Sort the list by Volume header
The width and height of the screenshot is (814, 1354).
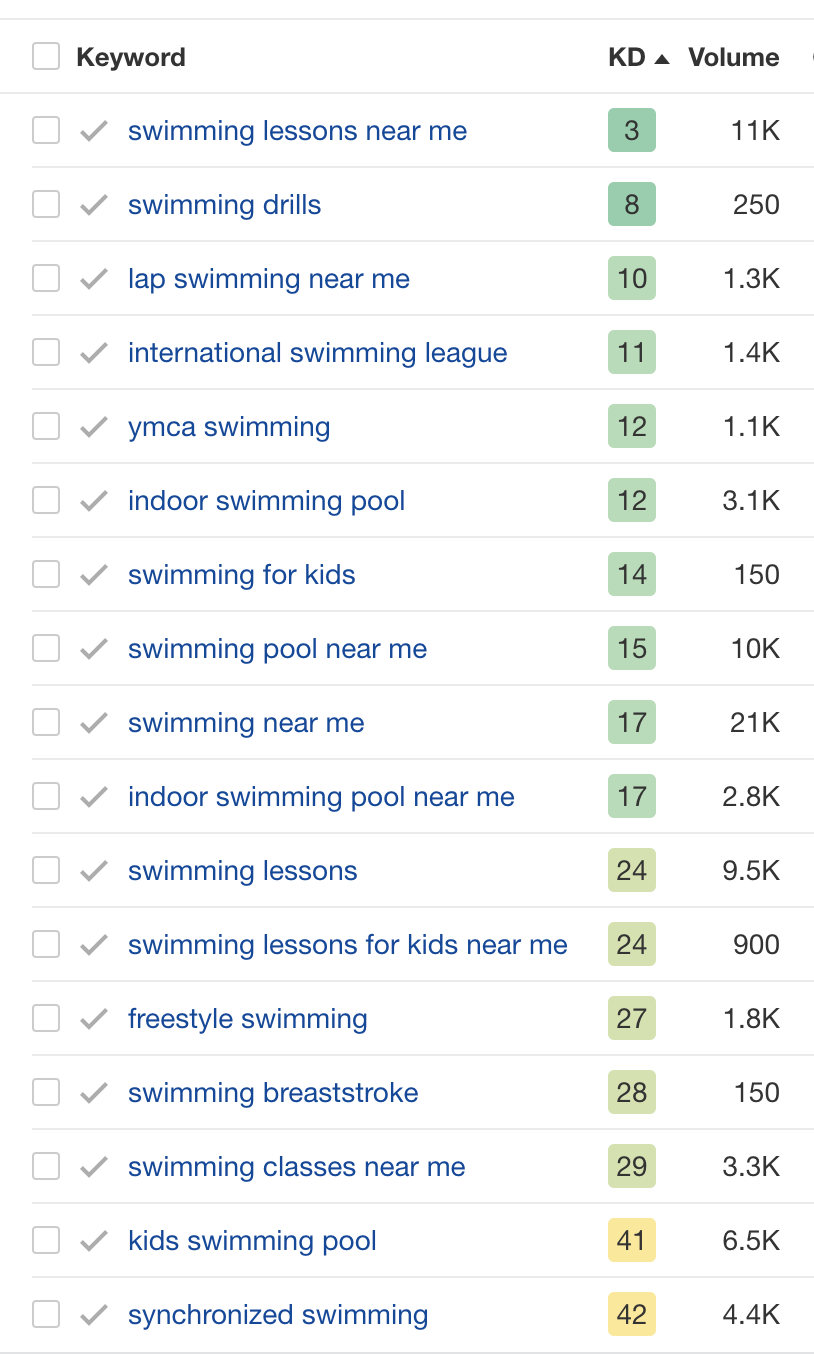[733, 57]
